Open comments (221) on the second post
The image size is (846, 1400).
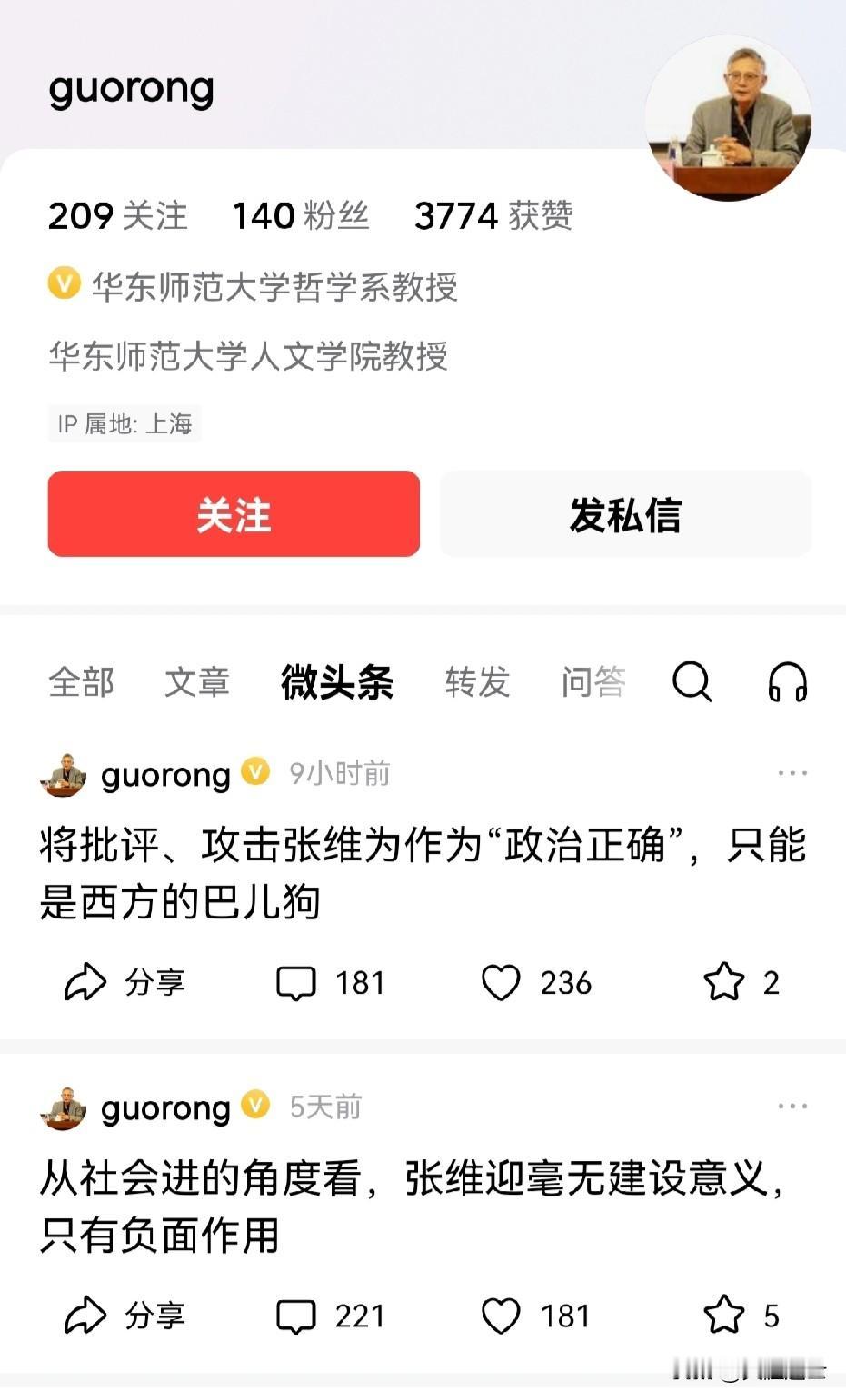330,1315
